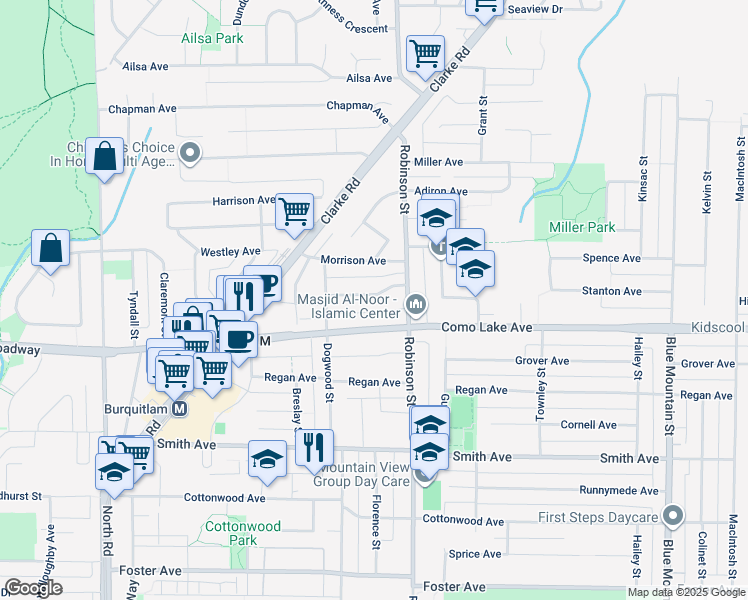Open the school marker next to Stanton Ave
748x600 pixels.
(x=476, y=269)
